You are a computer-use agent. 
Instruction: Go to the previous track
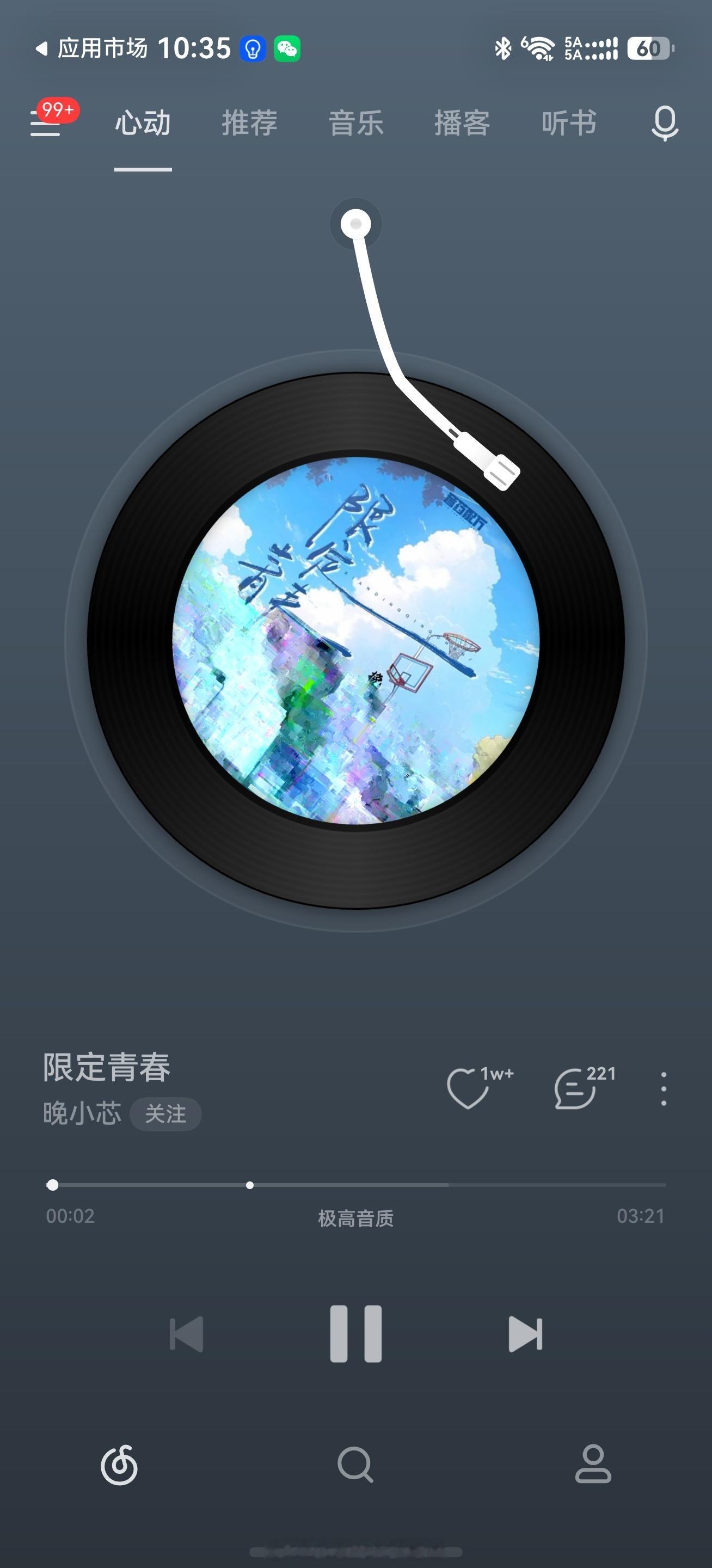click(x=186, y=1334)
